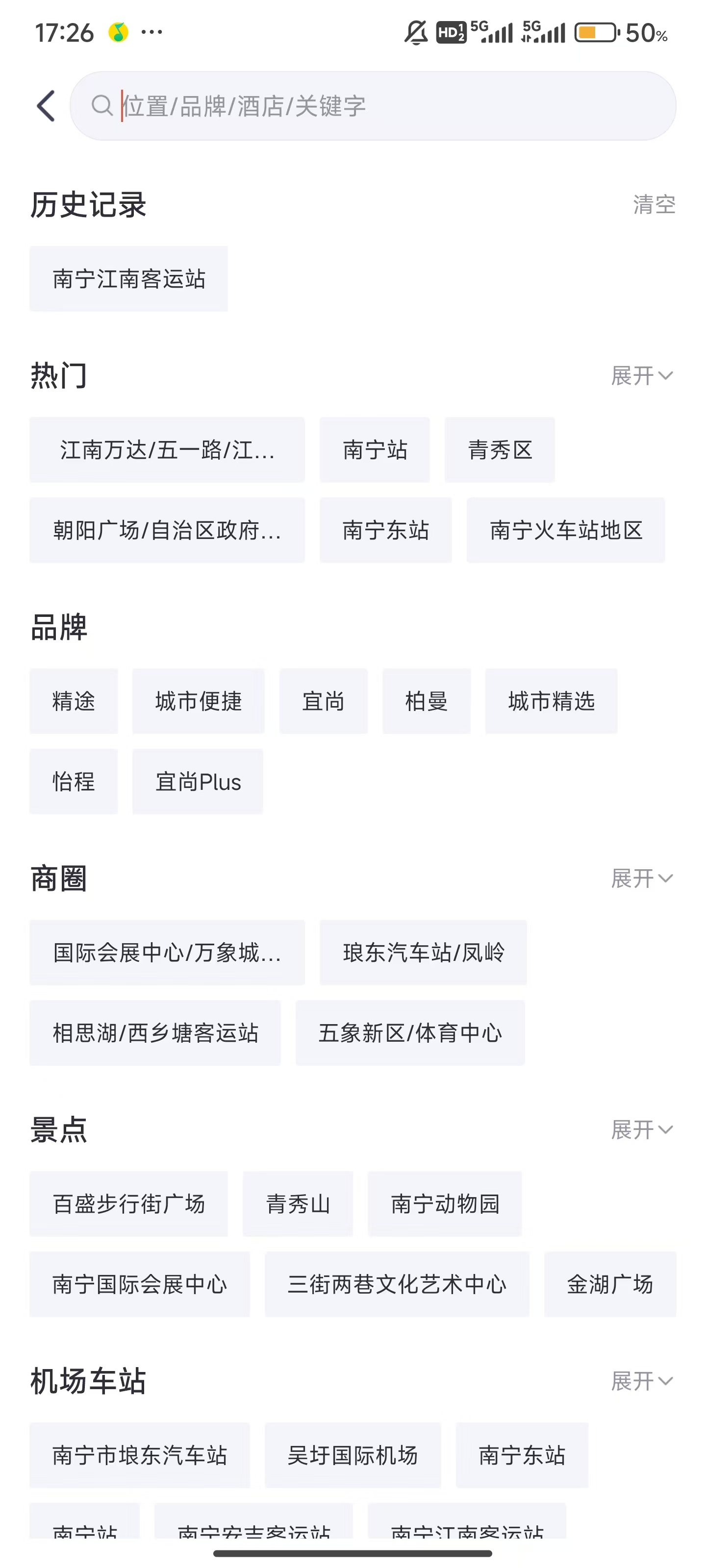The image size is (706, 1568).
Task: Tap the 位置/品牌/酒店/关键字 search field
Action: pyautogui.click(x=372, y=106)
